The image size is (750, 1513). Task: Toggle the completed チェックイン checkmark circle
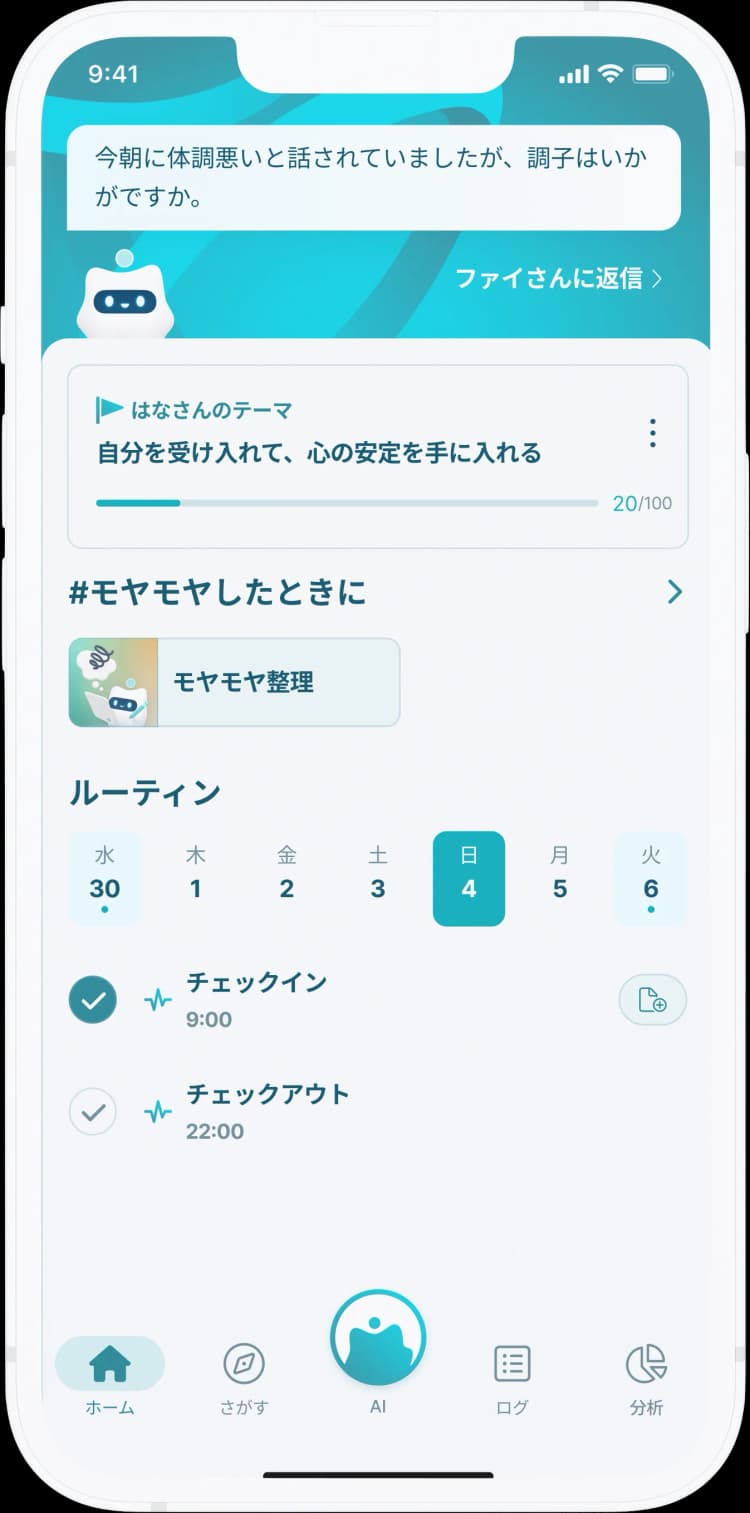92,999
